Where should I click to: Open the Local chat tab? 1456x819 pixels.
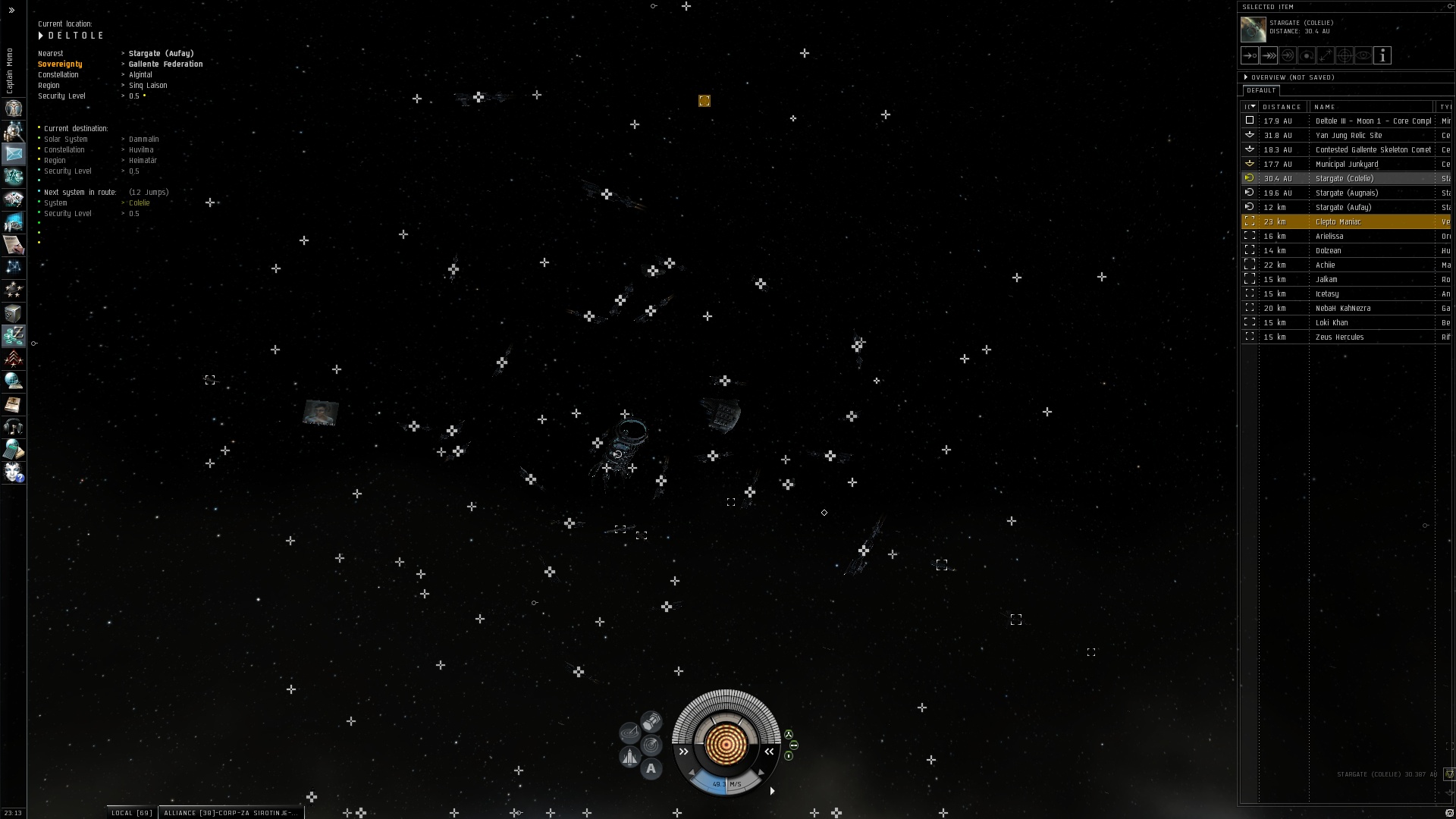click(x=132, y=812)
